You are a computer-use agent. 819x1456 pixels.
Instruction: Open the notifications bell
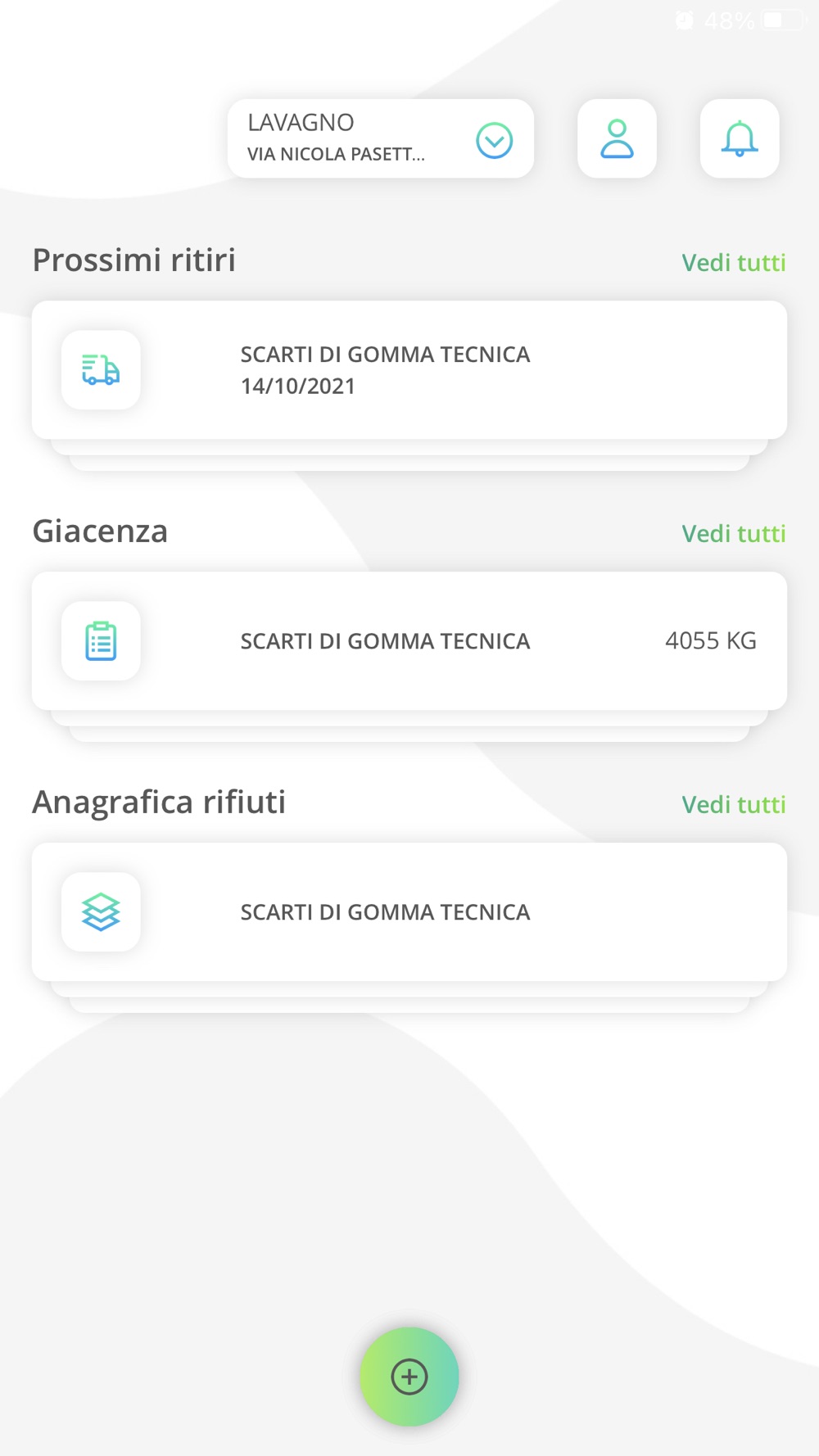click(739, 138)
